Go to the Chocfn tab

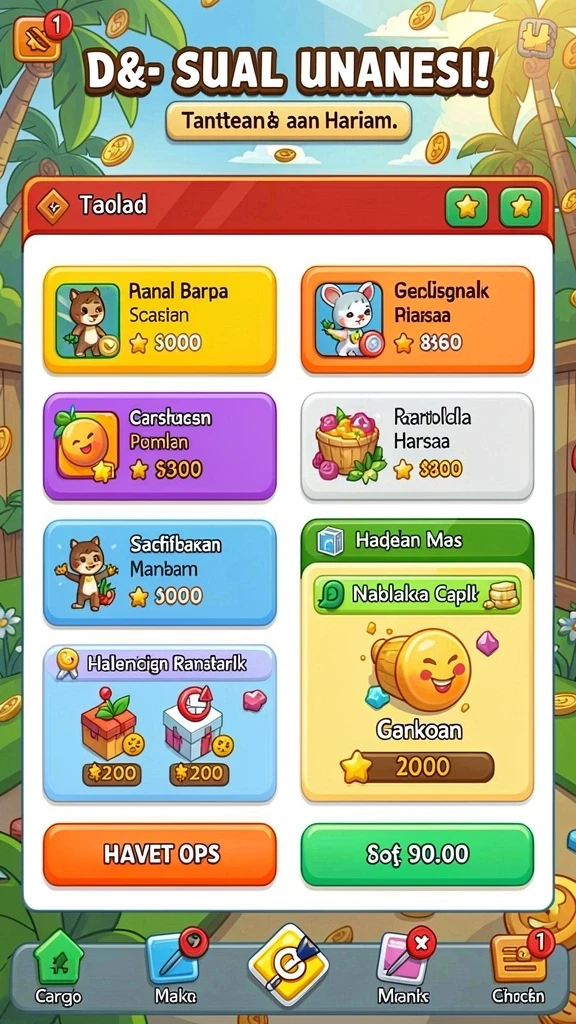(519, 967)
